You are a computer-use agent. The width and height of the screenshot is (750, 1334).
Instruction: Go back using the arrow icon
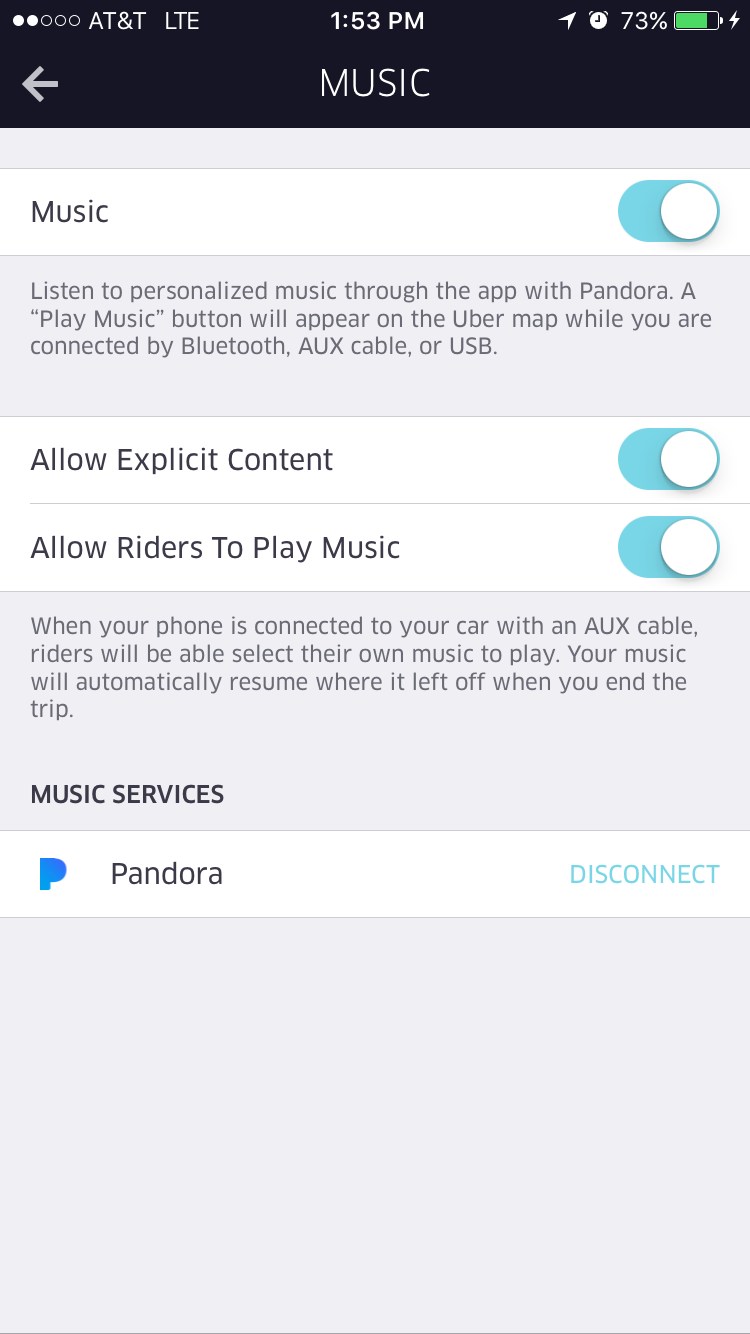coord(40,84)
